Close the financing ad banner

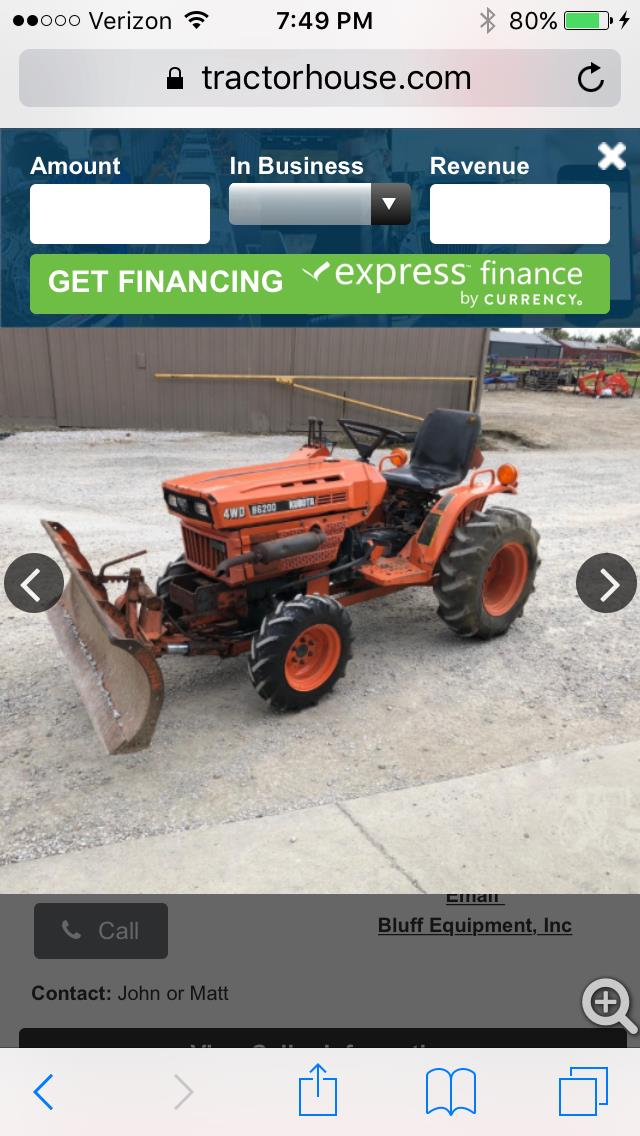(x=611, y=156)
